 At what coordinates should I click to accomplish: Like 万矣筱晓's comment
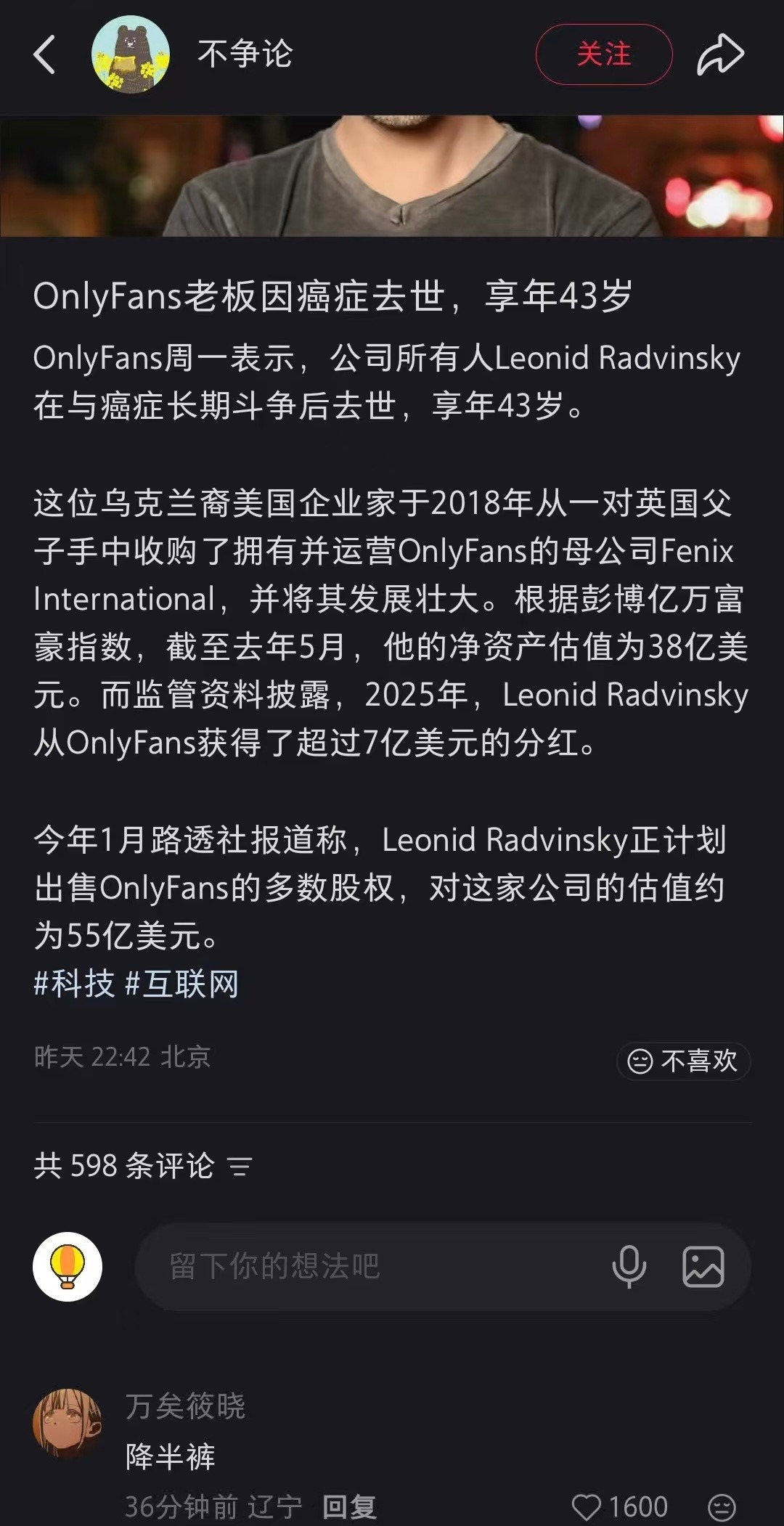coord(587,1507)
